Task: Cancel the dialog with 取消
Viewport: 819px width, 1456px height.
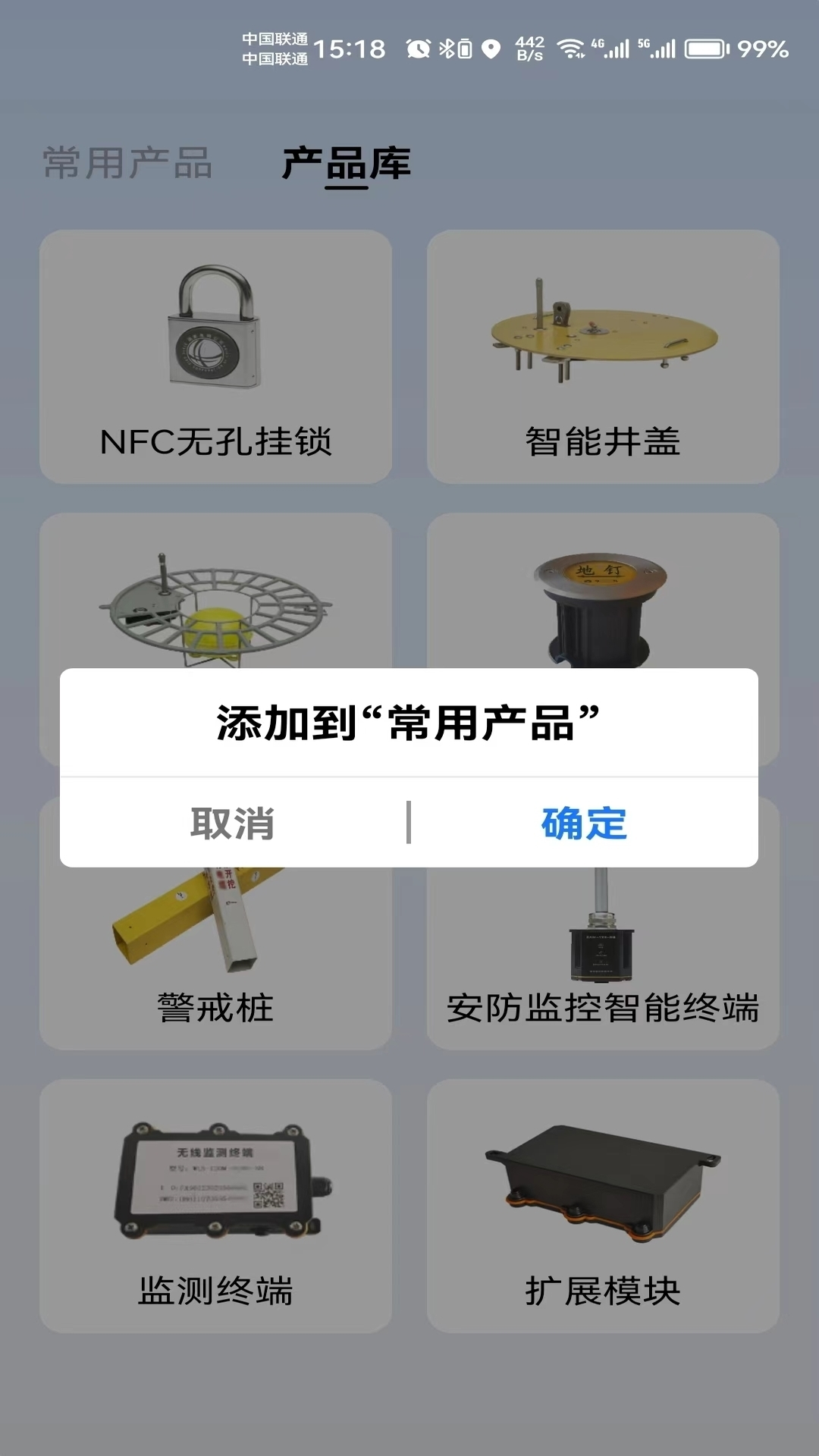Action: tap(233, 824)
